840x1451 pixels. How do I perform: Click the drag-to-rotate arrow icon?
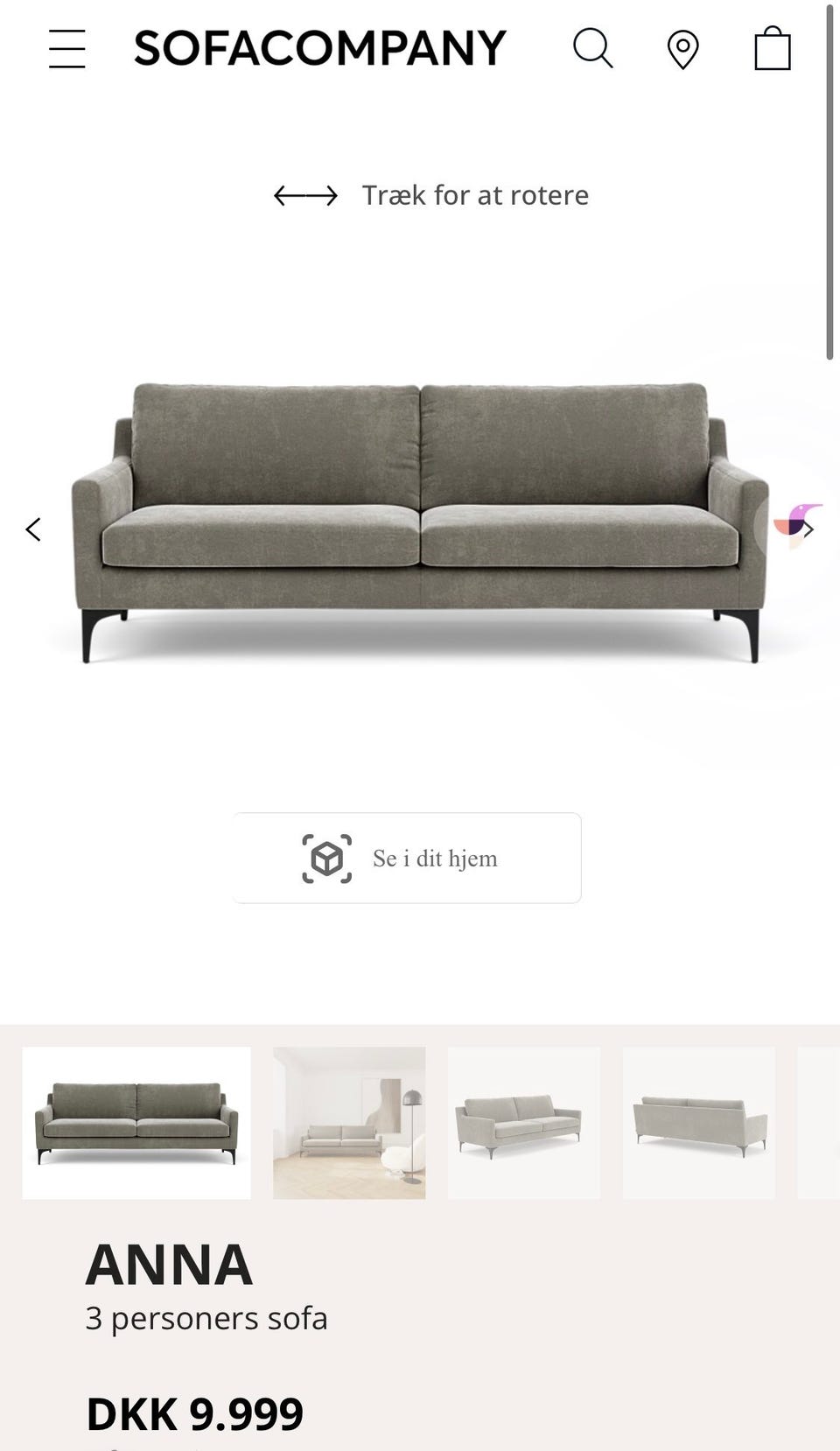coord(304,194)
